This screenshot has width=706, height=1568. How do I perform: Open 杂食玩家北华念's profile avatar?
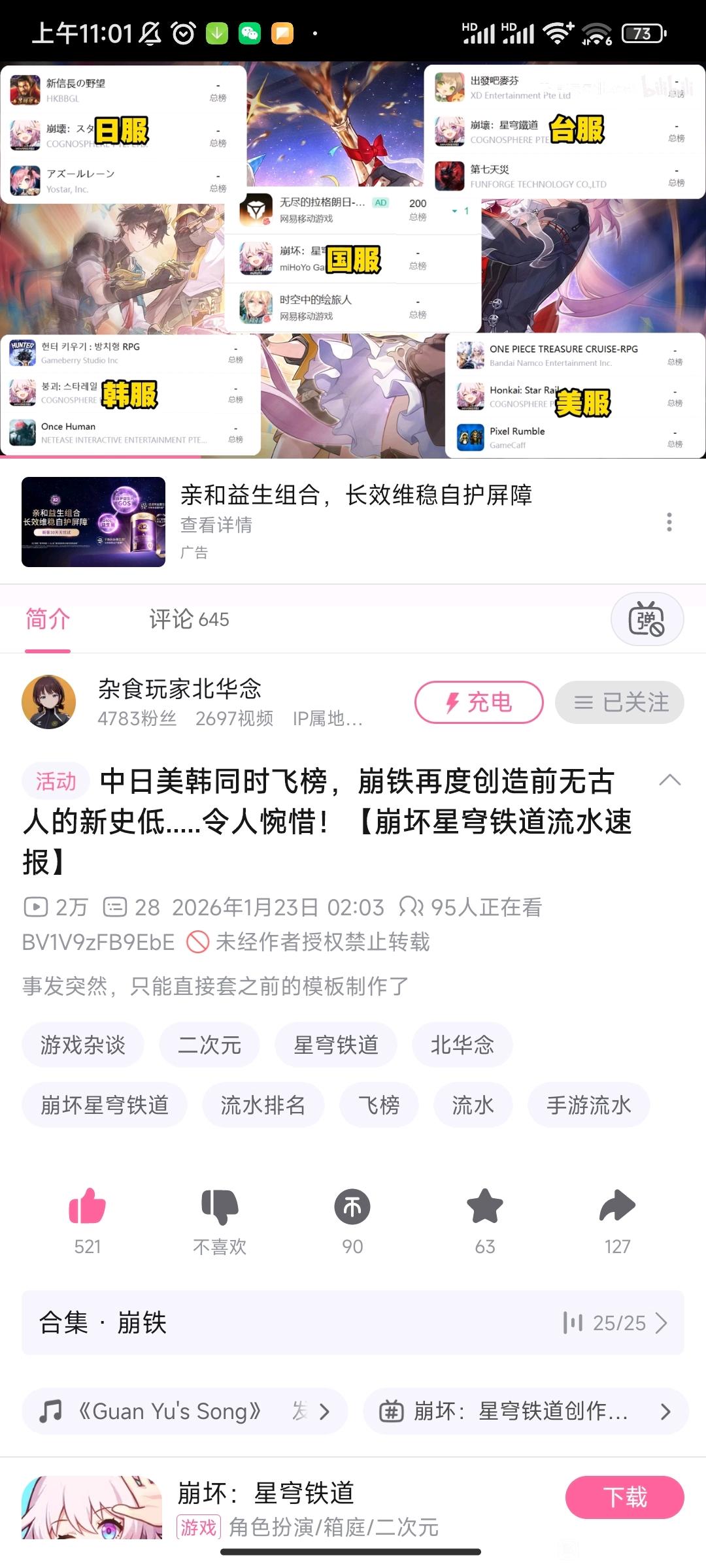click(49, 702)
